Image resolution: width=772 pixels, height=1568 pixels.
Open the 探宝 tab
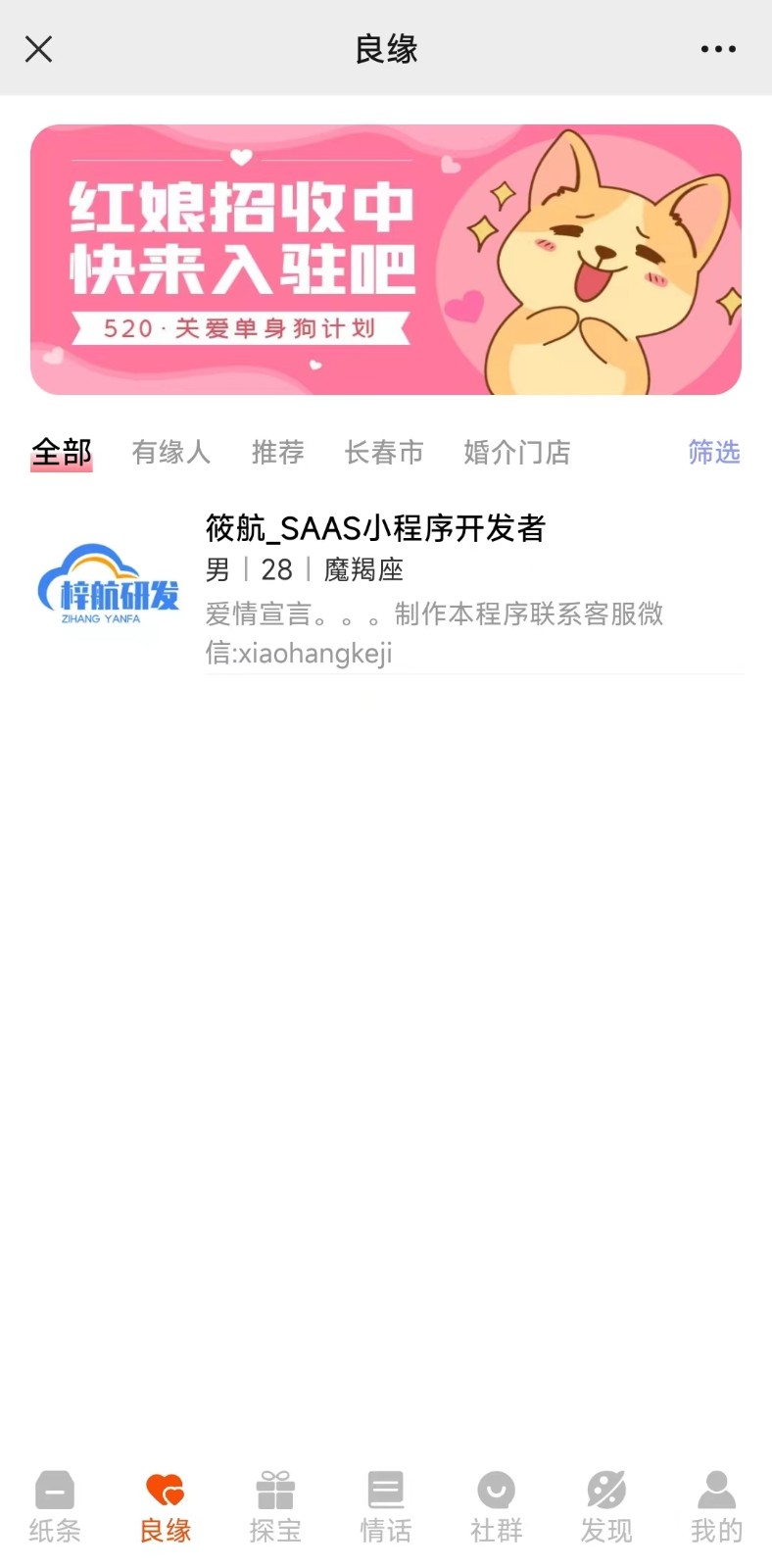[x=275, y=1506]
